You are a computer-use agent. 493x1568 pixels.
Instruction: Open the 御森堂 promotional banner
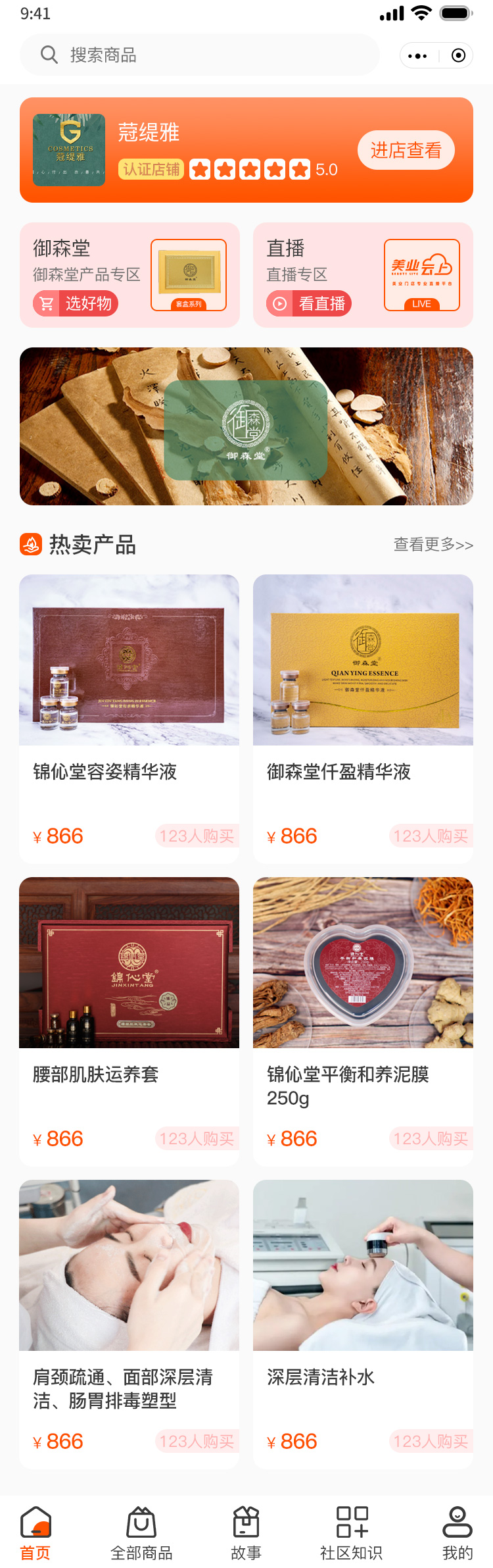point(246,426)
